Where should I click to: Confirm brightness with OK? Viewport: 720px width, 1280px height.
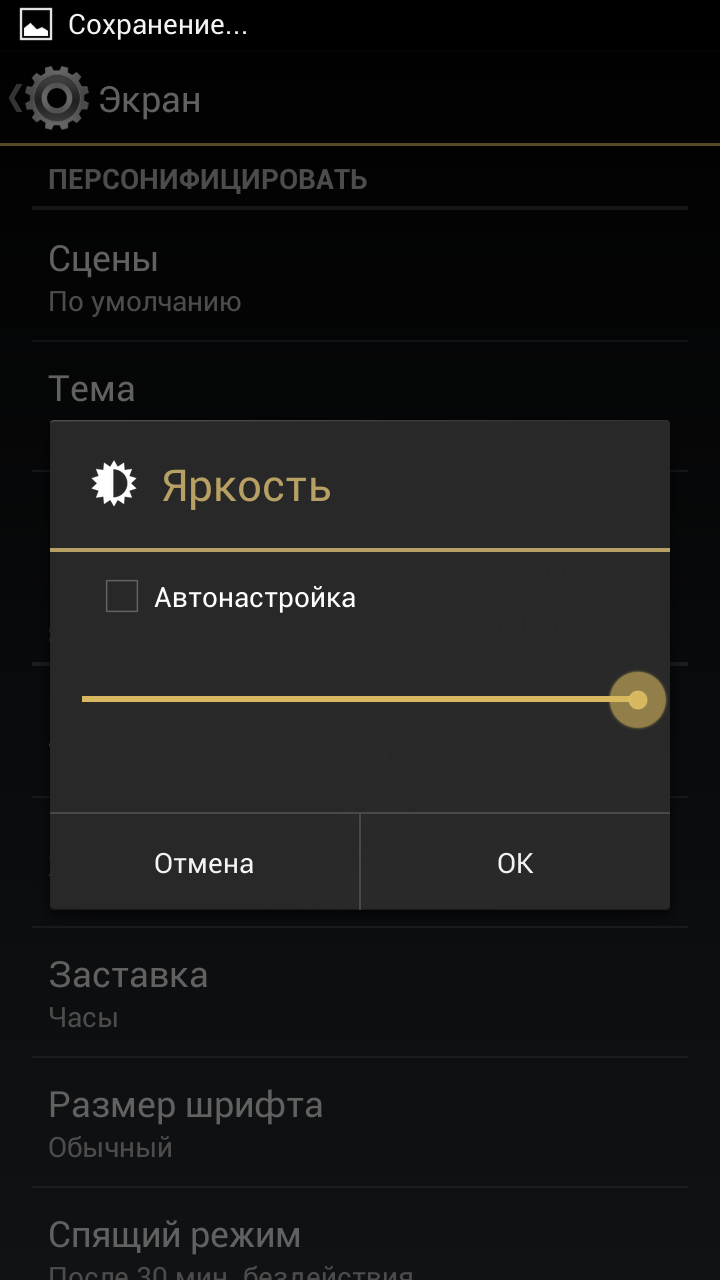pos(515,863)
